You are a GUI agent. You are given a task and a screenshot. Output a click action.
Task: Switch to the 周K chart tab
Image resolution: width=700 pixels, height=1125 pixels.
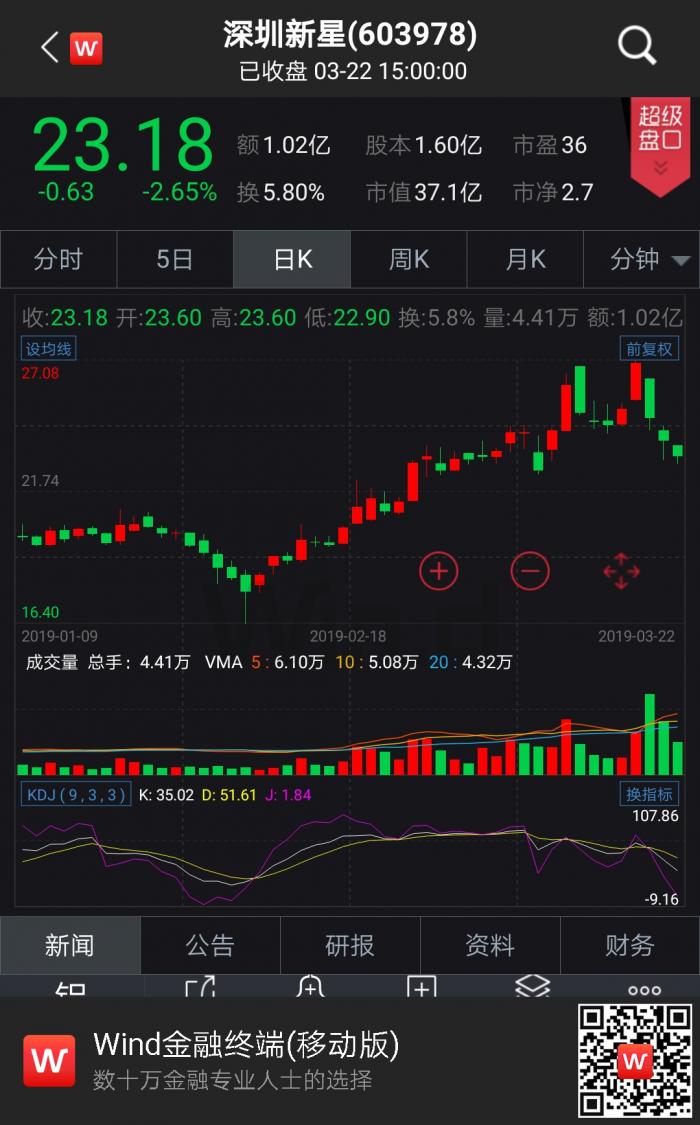click(409, 260)
